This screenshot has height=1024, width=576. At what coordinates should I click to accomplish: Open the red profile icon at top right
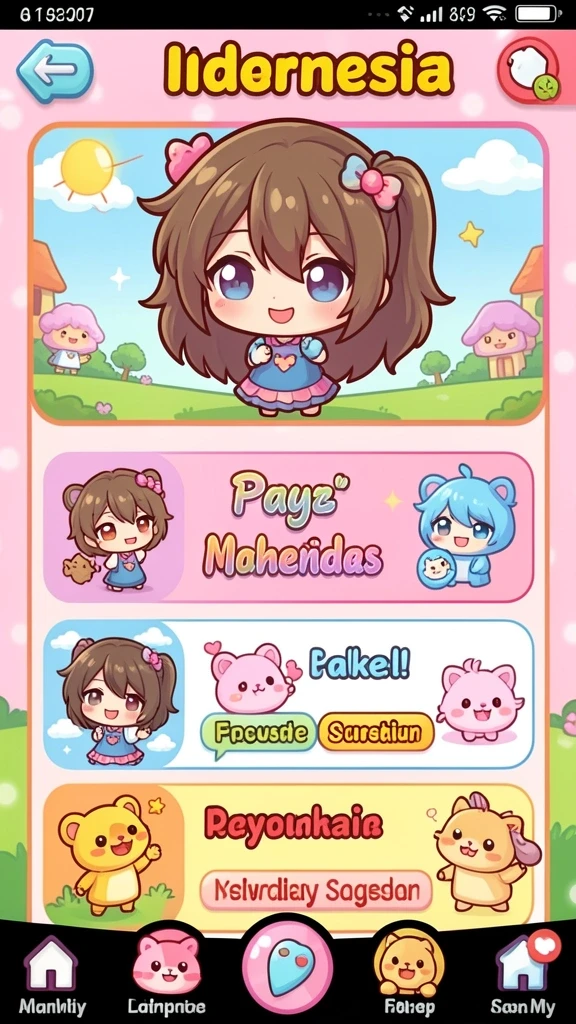click(x=528, y=71)
